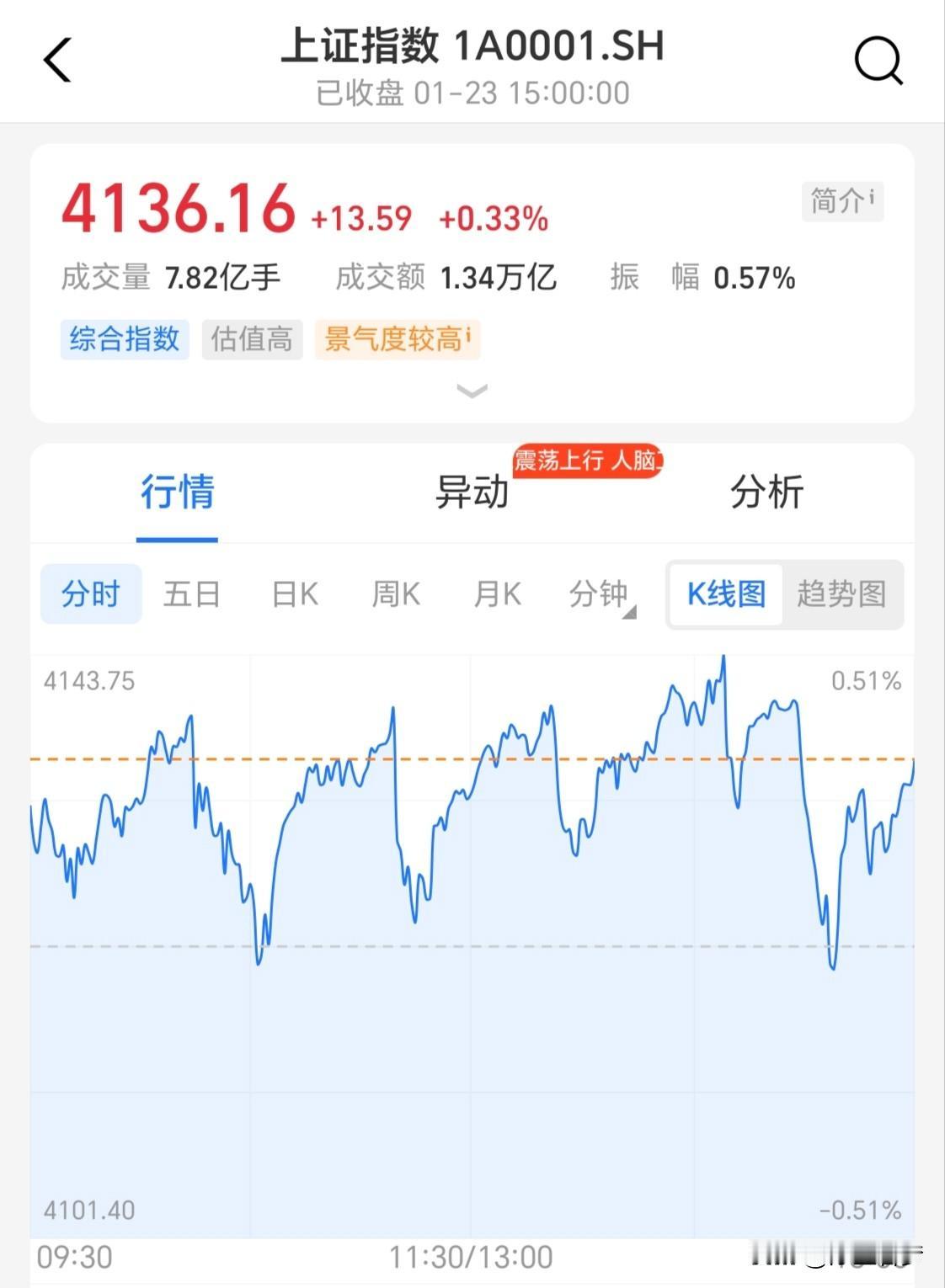Click the magnifier in the top bar
945x1288 pixels.
pyautogui.click(x=878, y=61)
